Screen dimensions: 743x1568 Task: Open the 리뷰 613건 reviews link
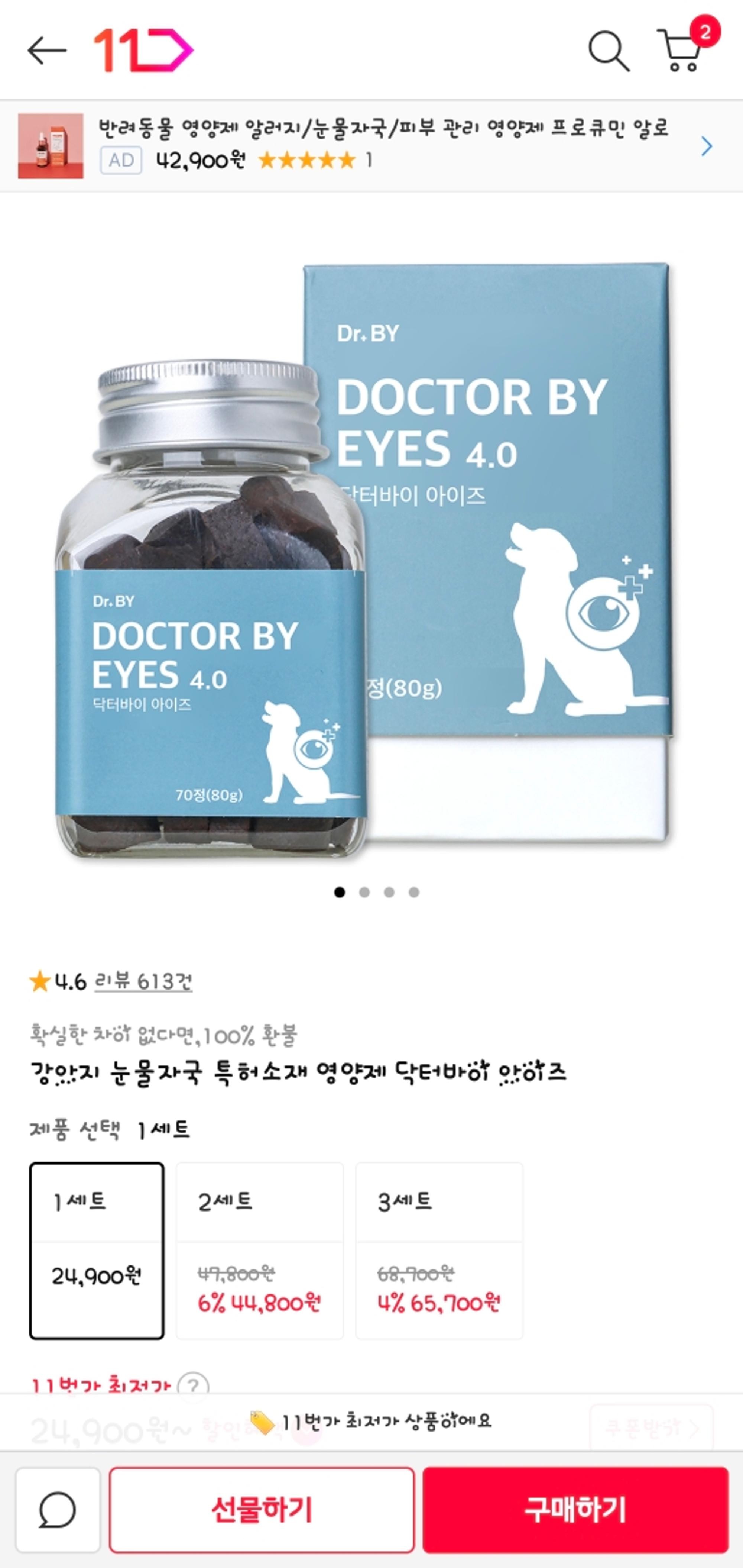143,981
